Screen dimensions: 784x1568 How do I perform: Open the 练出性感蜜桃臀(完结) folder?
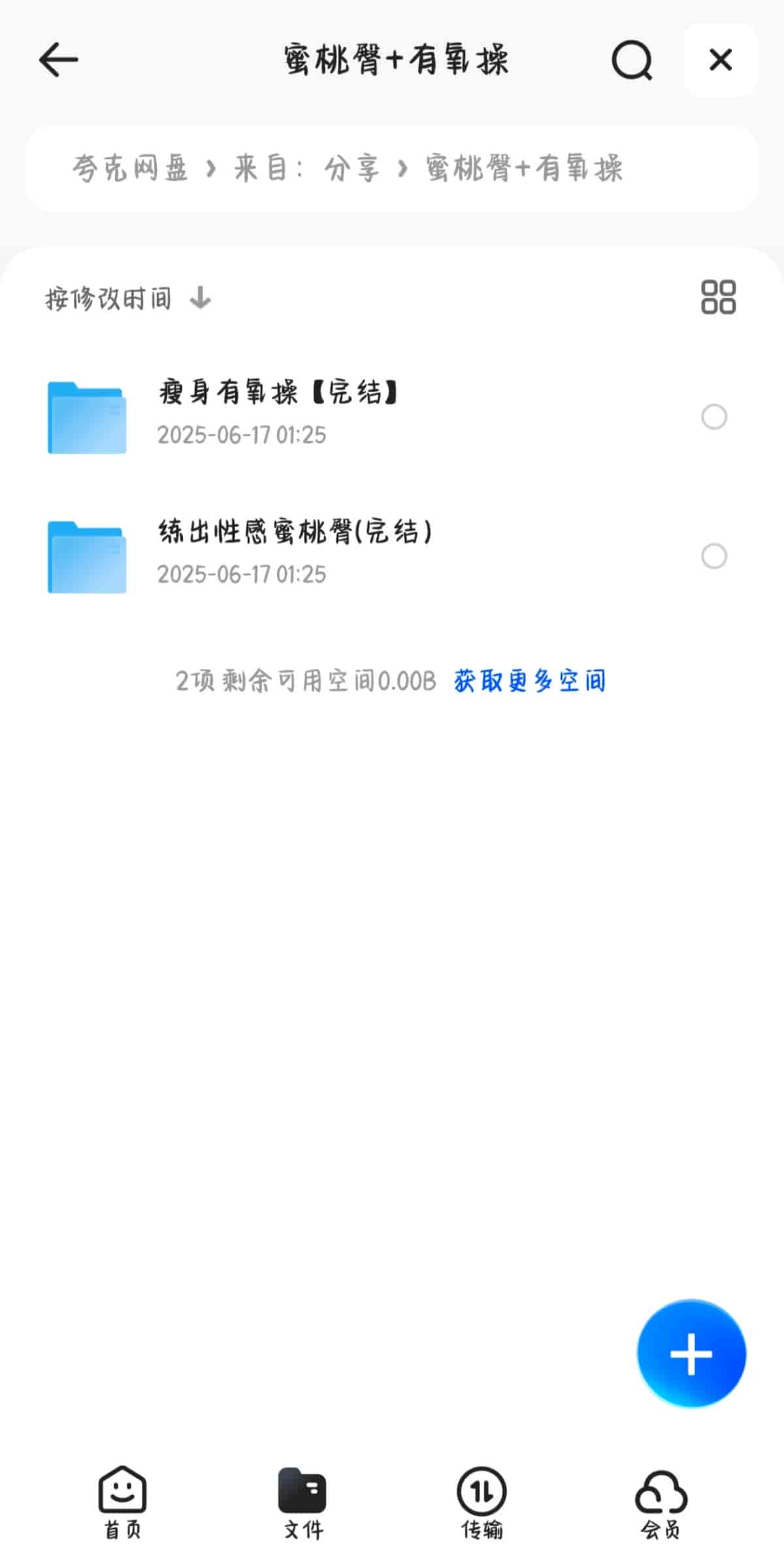pos(294,551)
